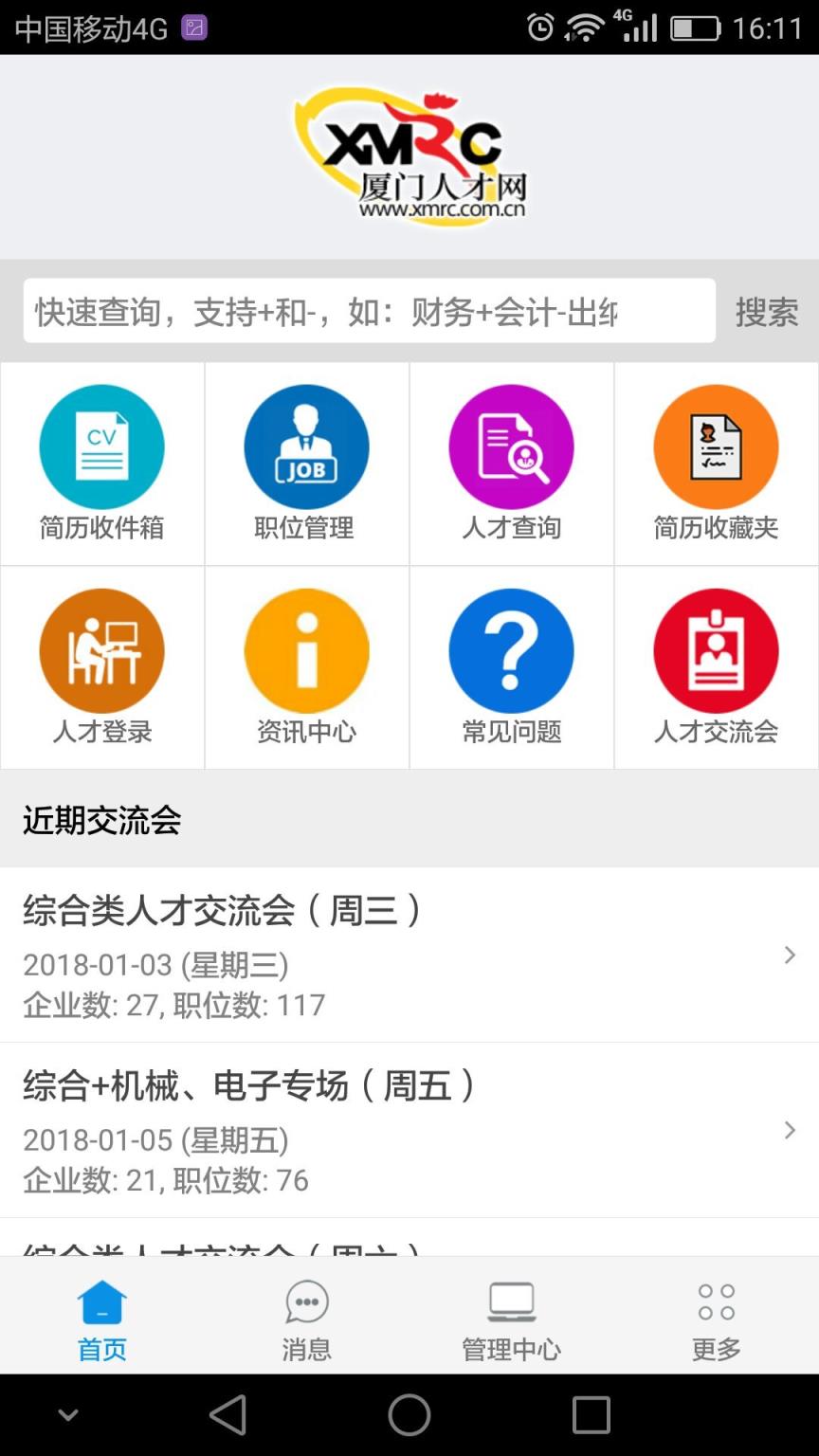The image size is (819, 1456).
Task: View 常见问题 FAQ question mark icon
Action: (x=511, y=650)
